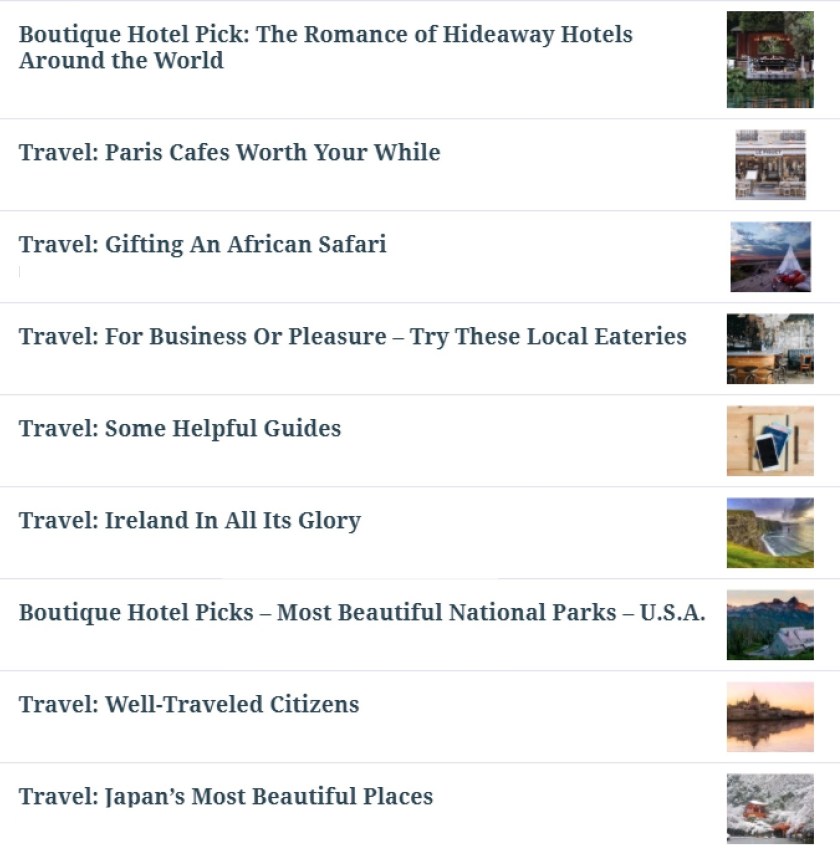Open Paris Cafes Worth Your While article
Viewport: 840px width, 851px height.
tap(229, 153)
